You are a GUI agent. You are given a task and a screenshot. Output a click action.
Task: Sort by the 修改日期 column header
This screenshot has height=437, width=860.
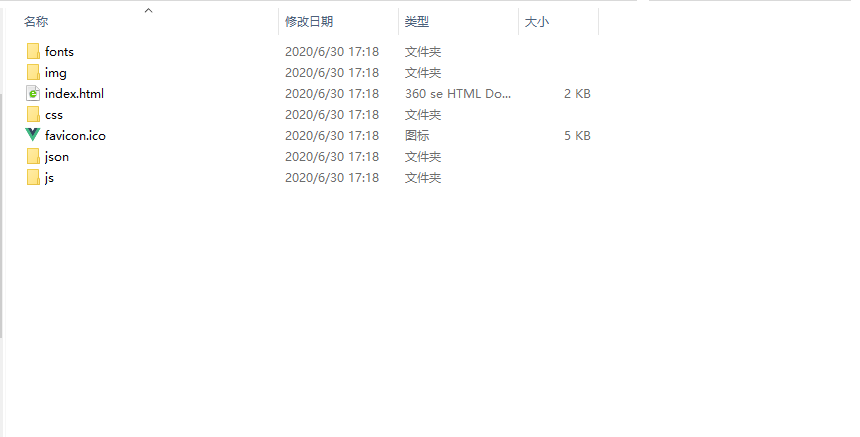coord(309,21)
